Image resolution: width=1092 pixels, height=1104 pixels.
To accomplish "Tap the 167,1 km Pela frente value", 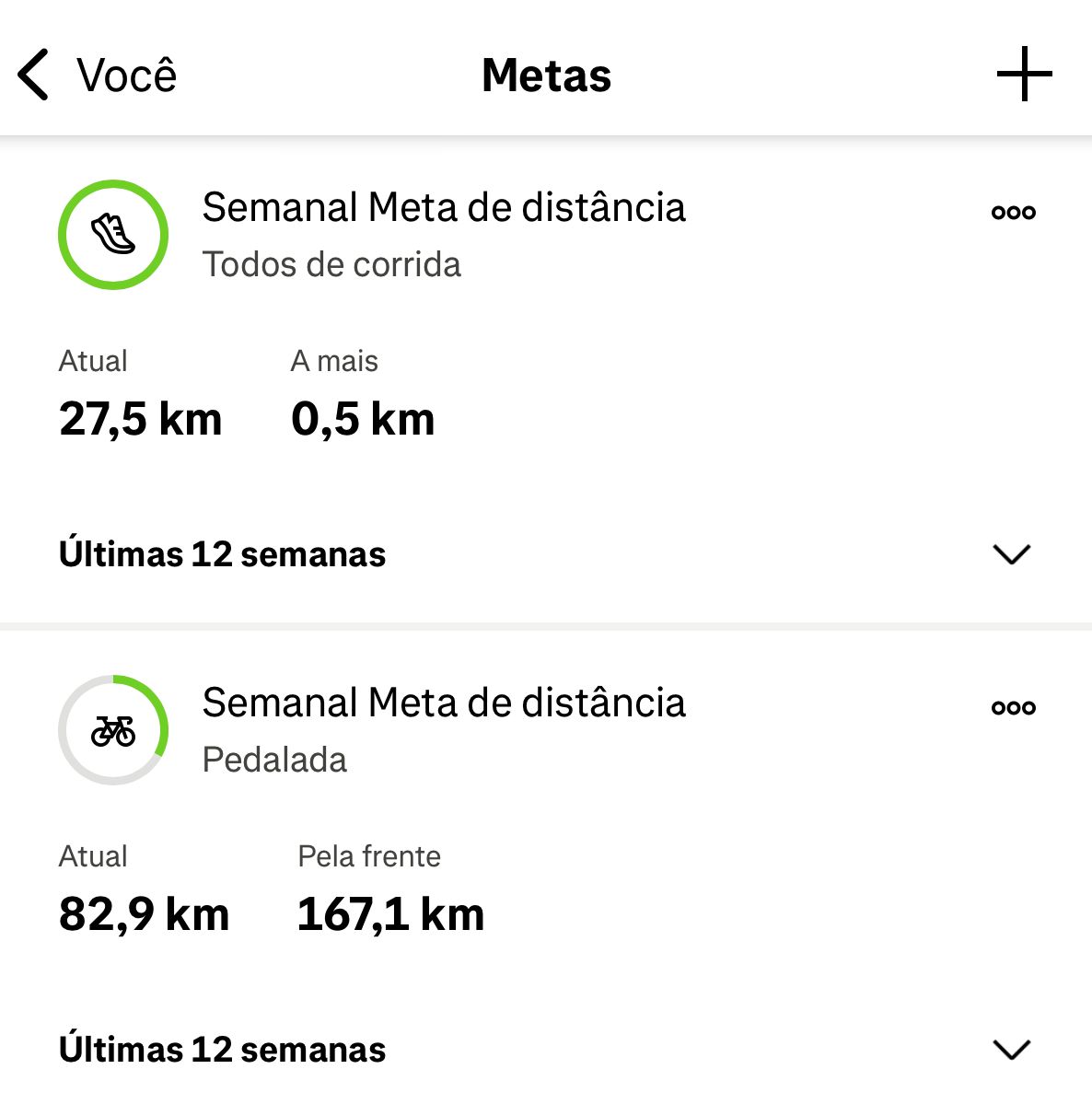I will pos(389,914).
